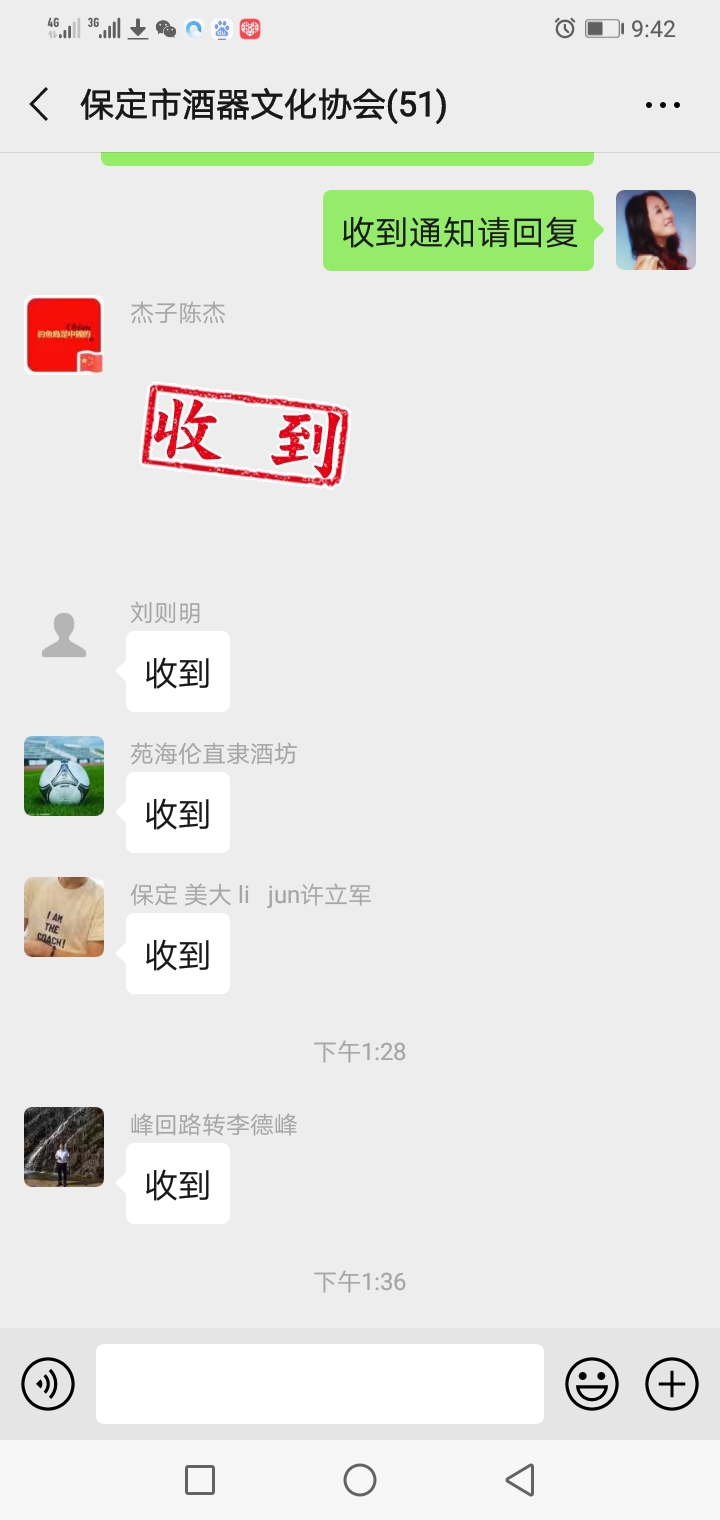Image resolution: width=720 pixels, height=1520 pixels.
Task: Switch to voice message input
Action: [x=48, y=1384]
